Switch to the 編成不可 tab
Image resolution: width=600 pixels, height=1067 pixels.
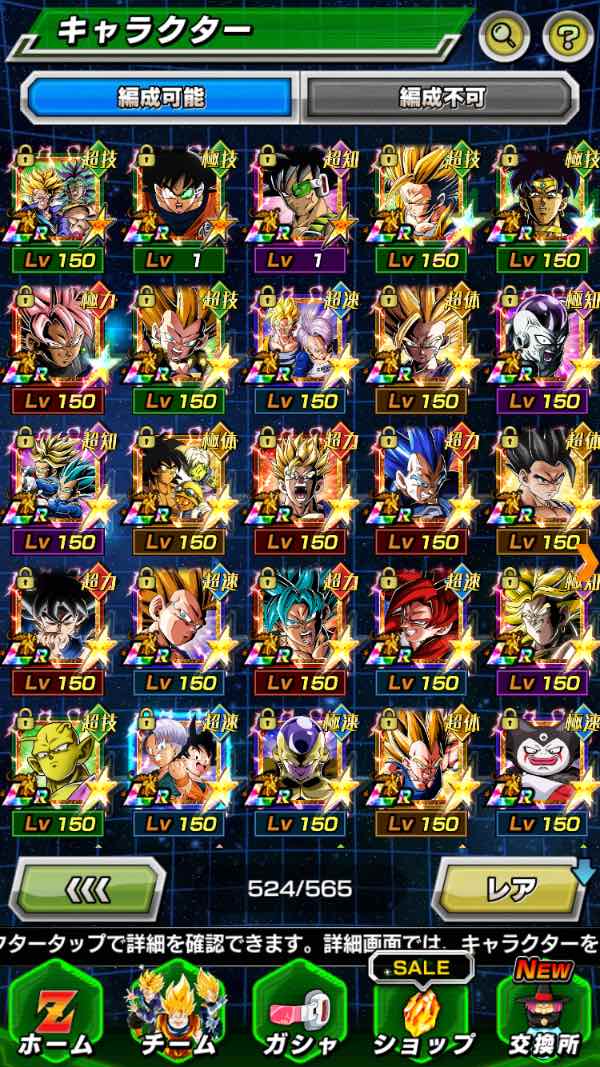click(x=441, y=98)
